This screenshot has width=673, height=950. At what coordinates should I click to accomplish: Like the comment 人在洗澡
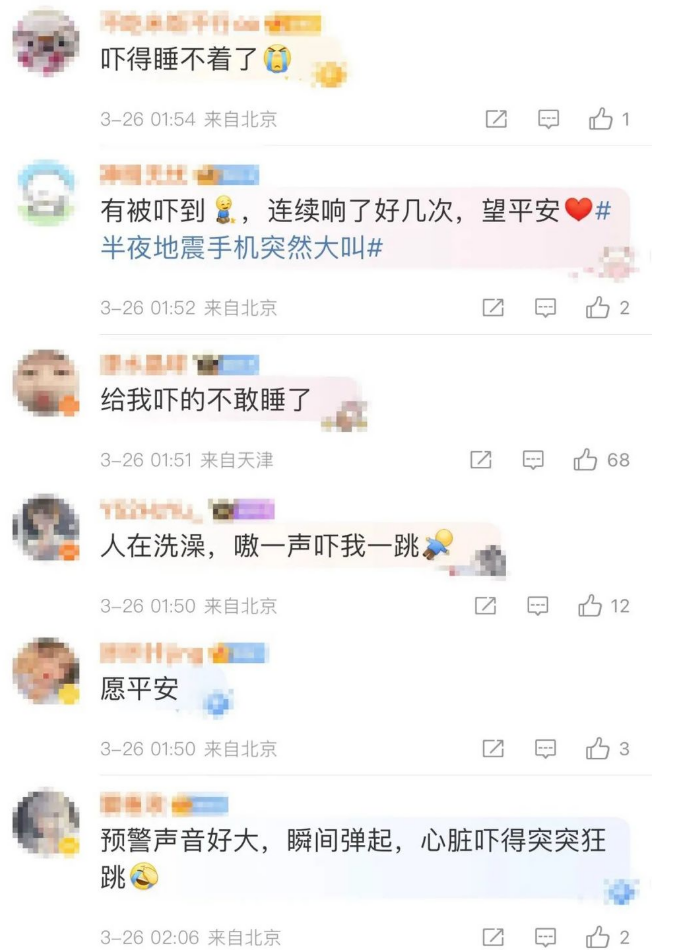click(590, 606)
